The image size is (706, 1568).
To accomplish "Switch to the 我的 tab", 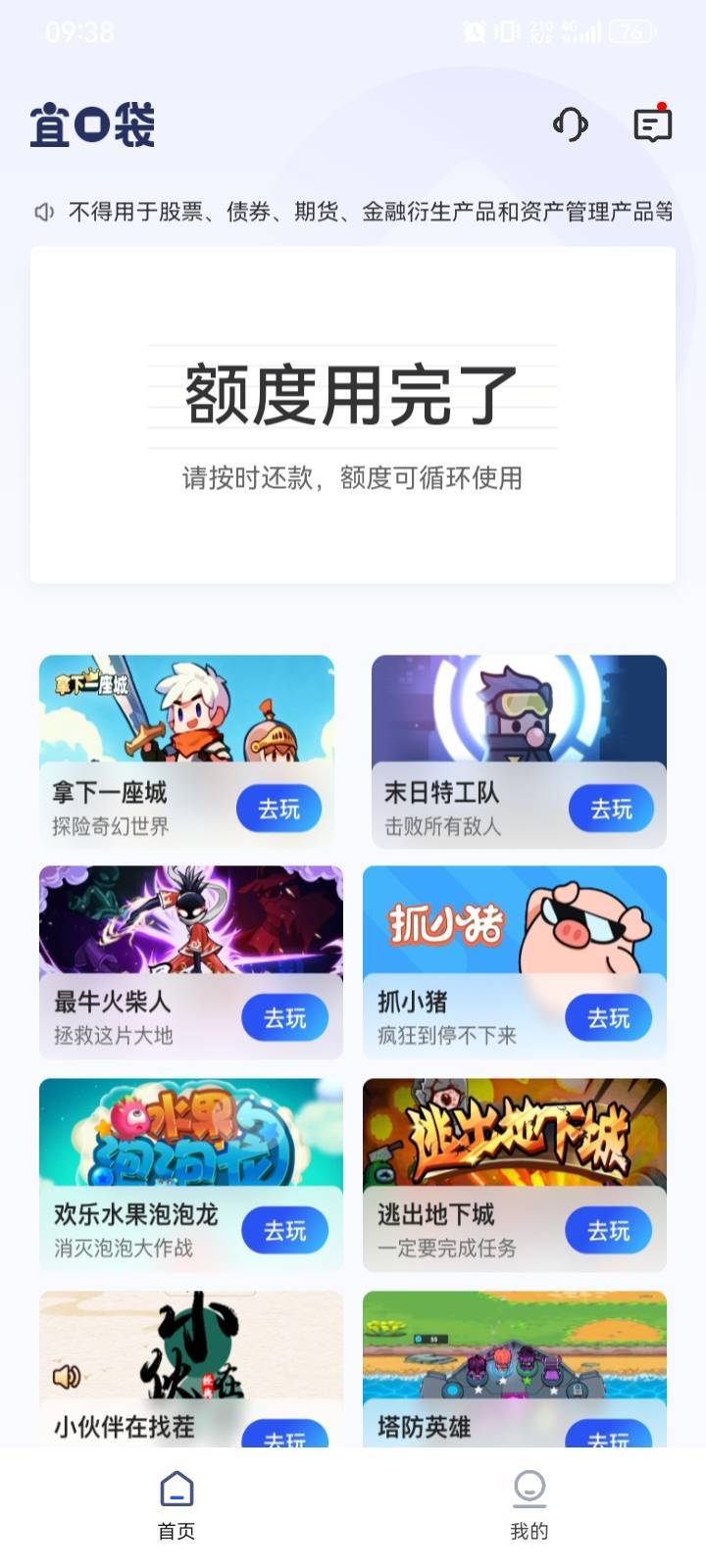I will (529, 1506).
